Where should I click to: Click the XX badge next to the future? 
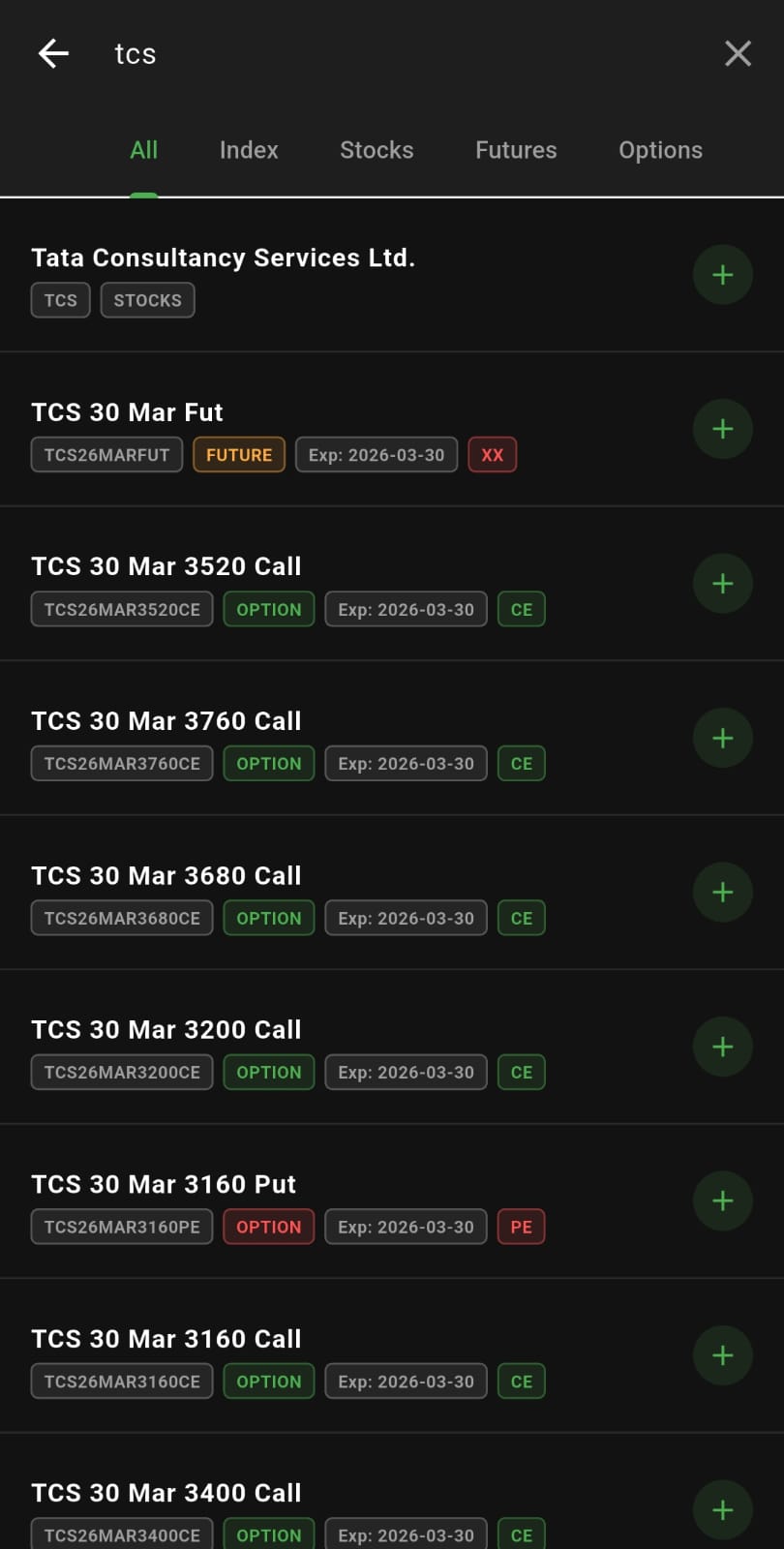pos(492,454)
